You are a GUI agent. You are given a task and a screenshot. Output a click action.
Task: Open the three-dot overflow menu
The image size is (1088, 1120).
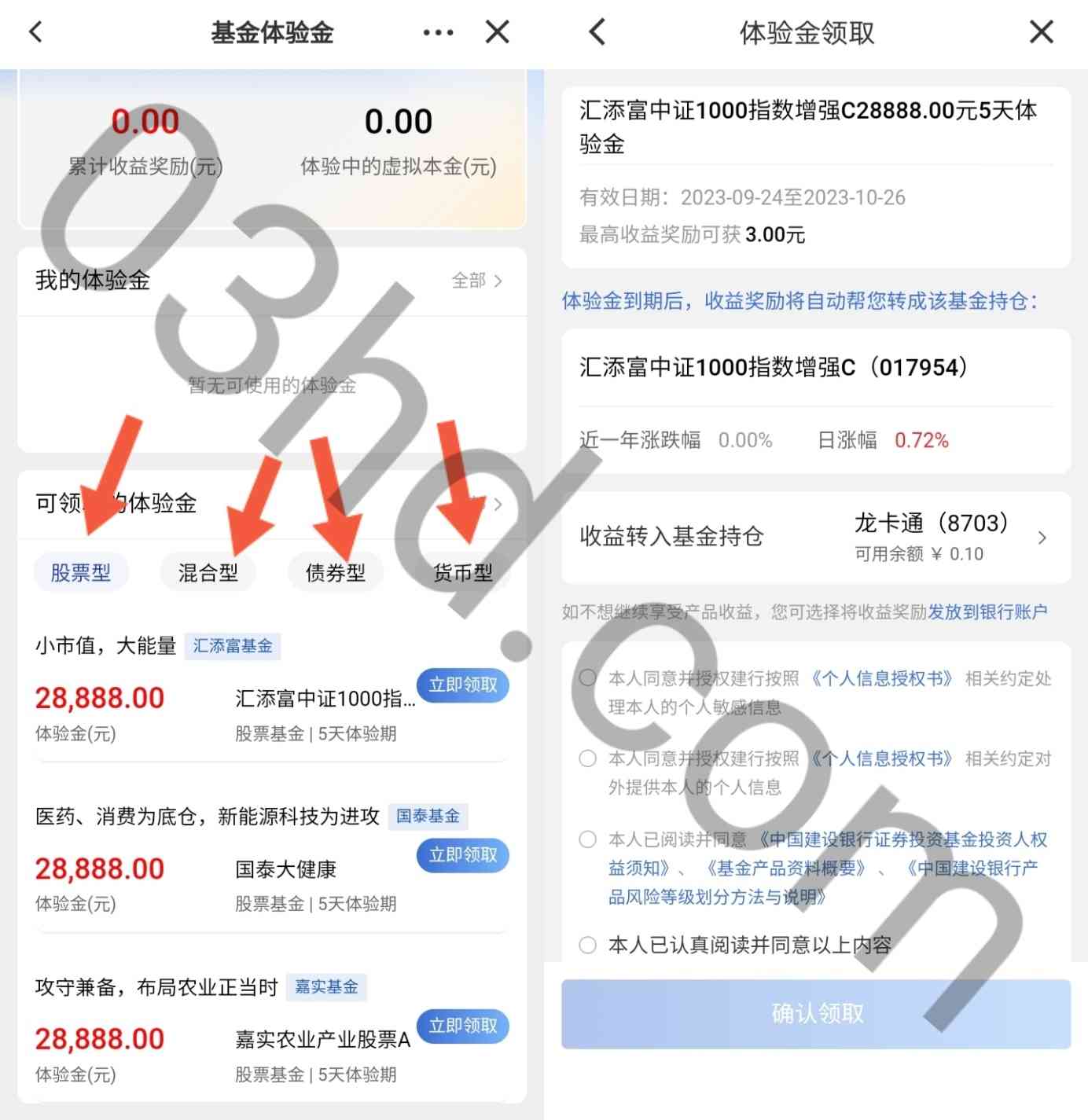click(438, 32)
